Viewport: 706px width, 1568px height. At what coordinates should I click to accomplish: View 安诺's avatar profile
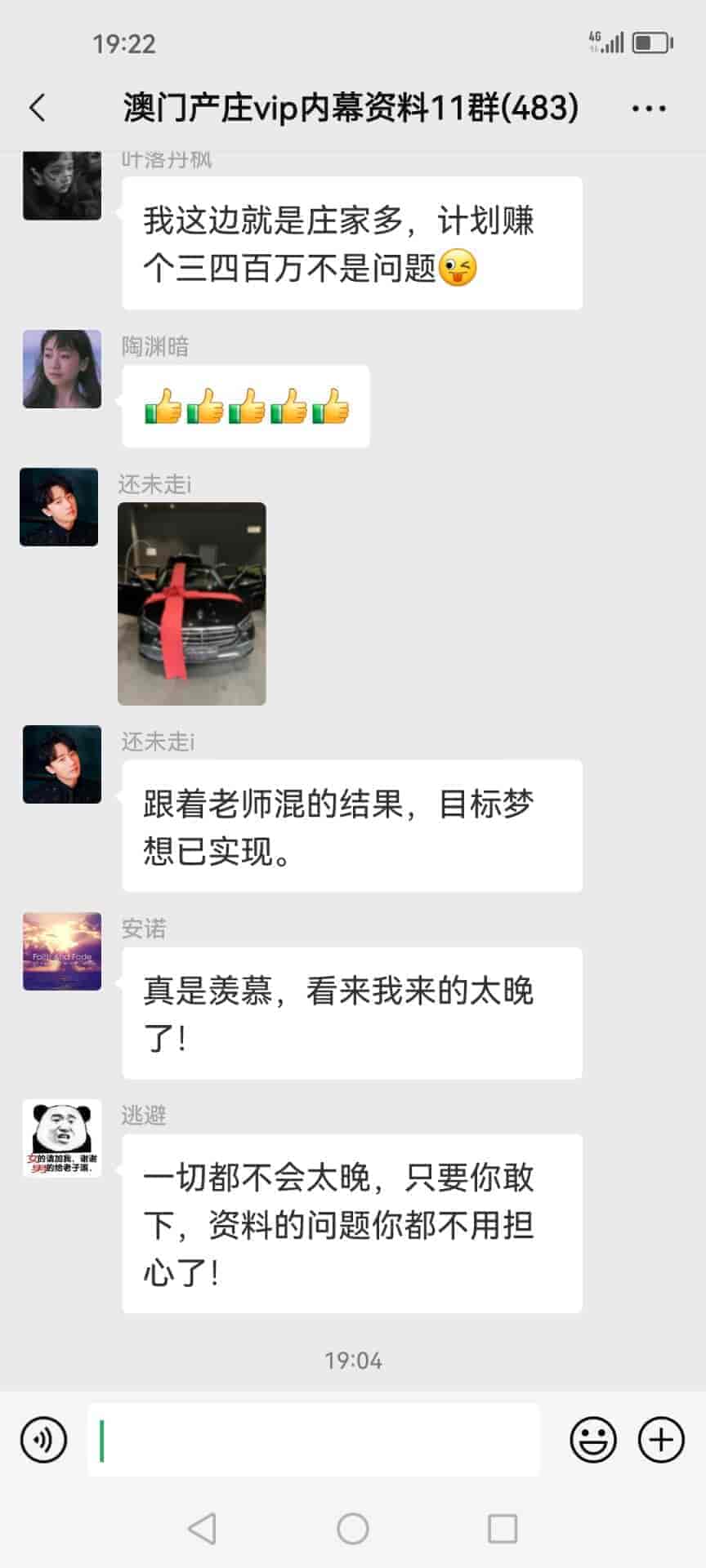coord(62,951)
